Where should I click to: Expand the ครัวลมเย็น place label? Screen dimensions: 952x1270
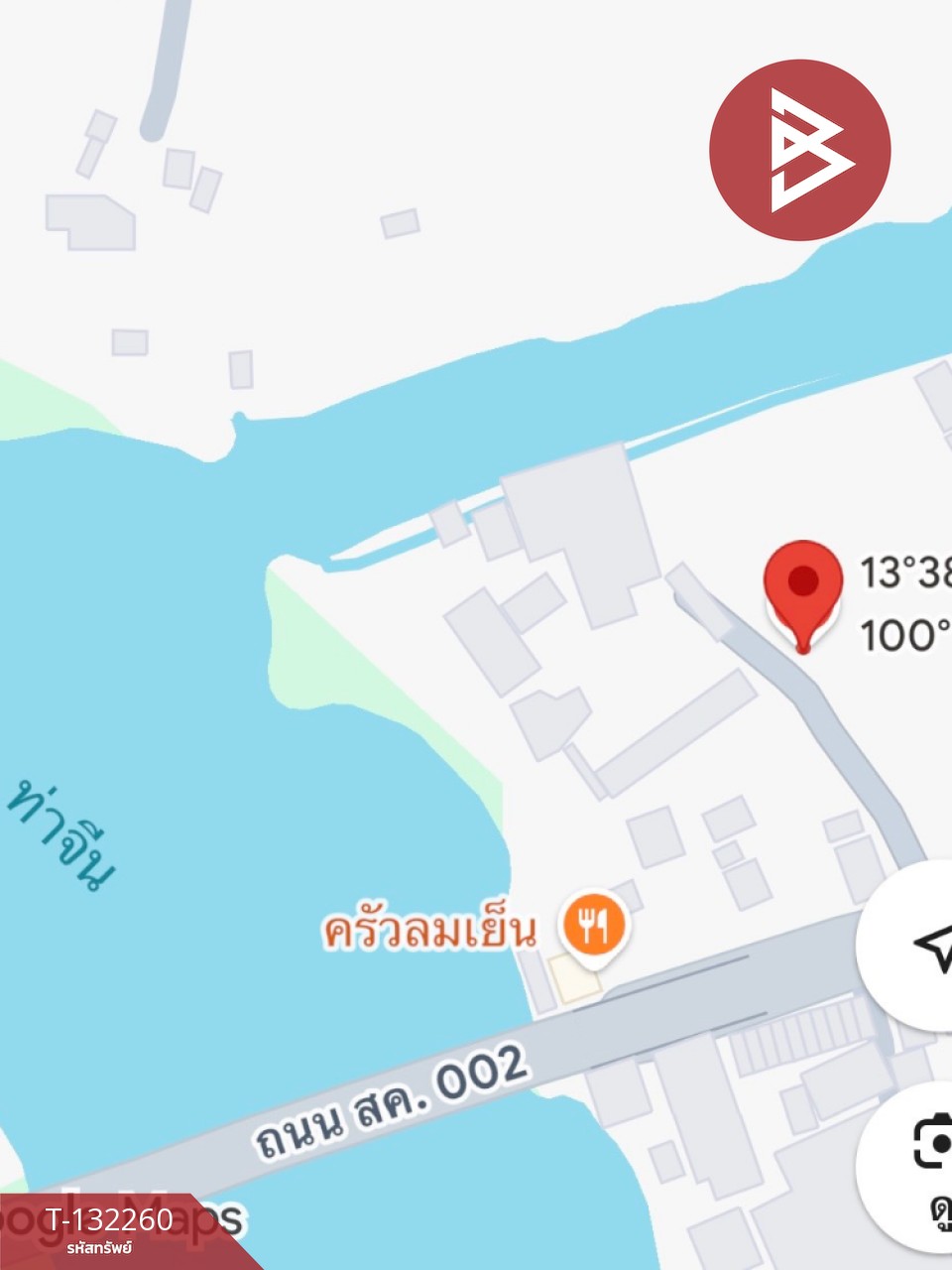431,927
